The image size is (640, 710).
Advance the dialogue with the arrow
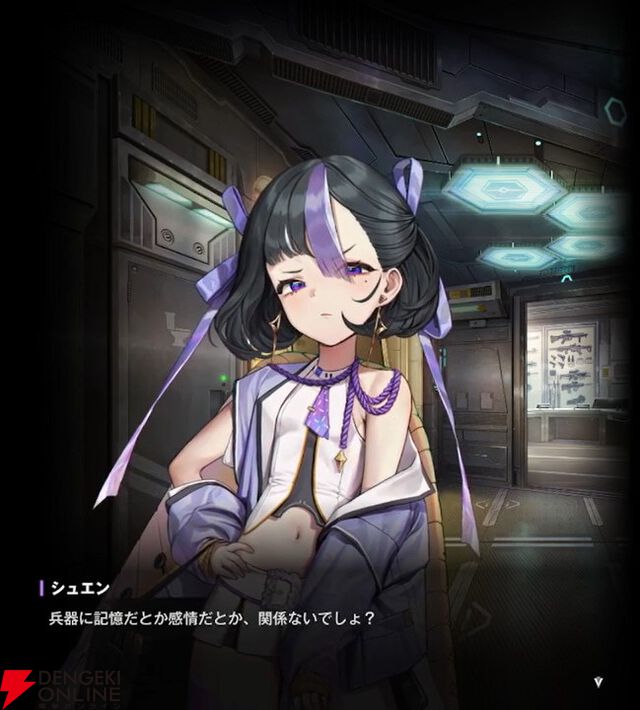coord(599,683)
